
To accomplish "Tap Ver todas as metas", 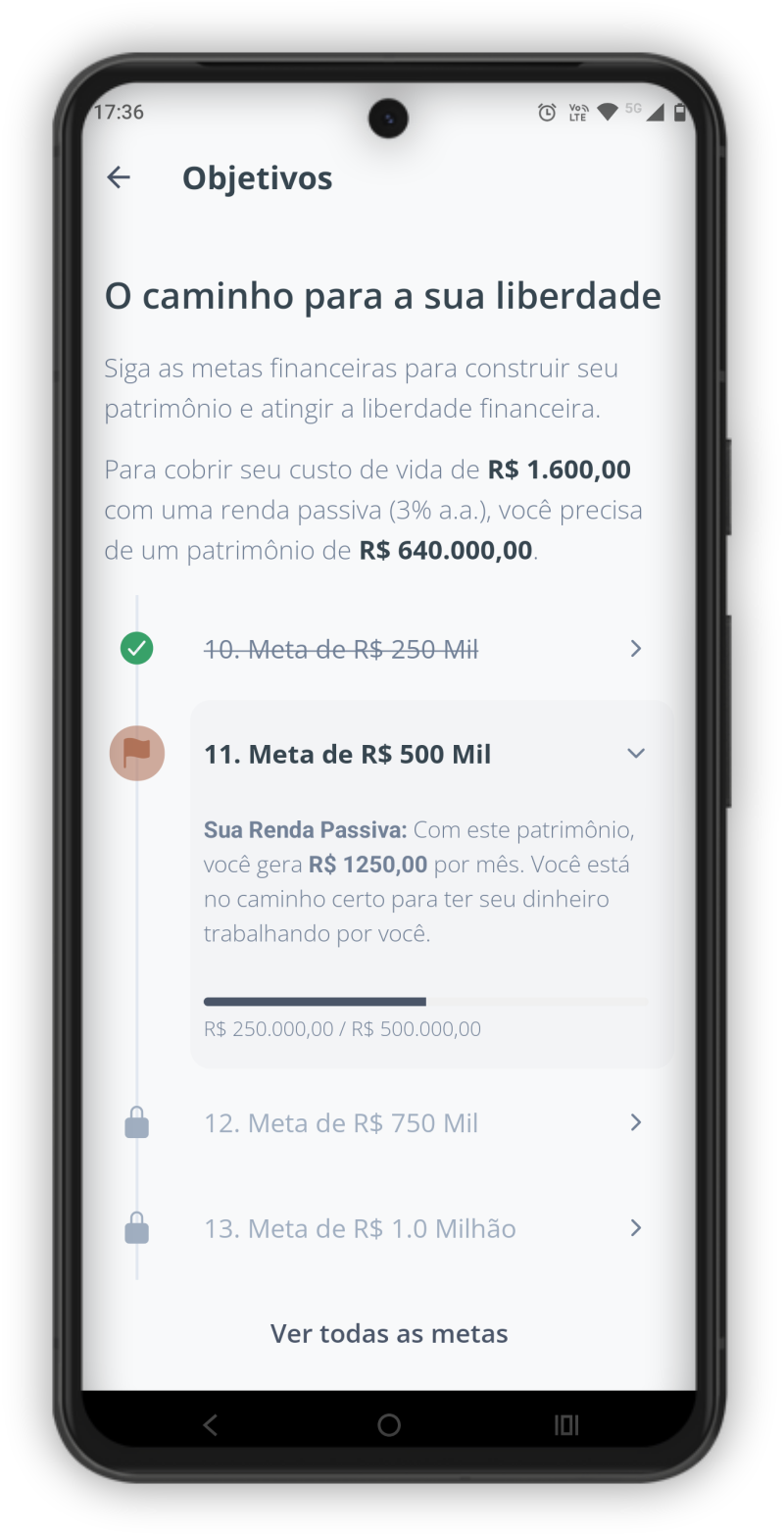I will [x=389, y=1334].
